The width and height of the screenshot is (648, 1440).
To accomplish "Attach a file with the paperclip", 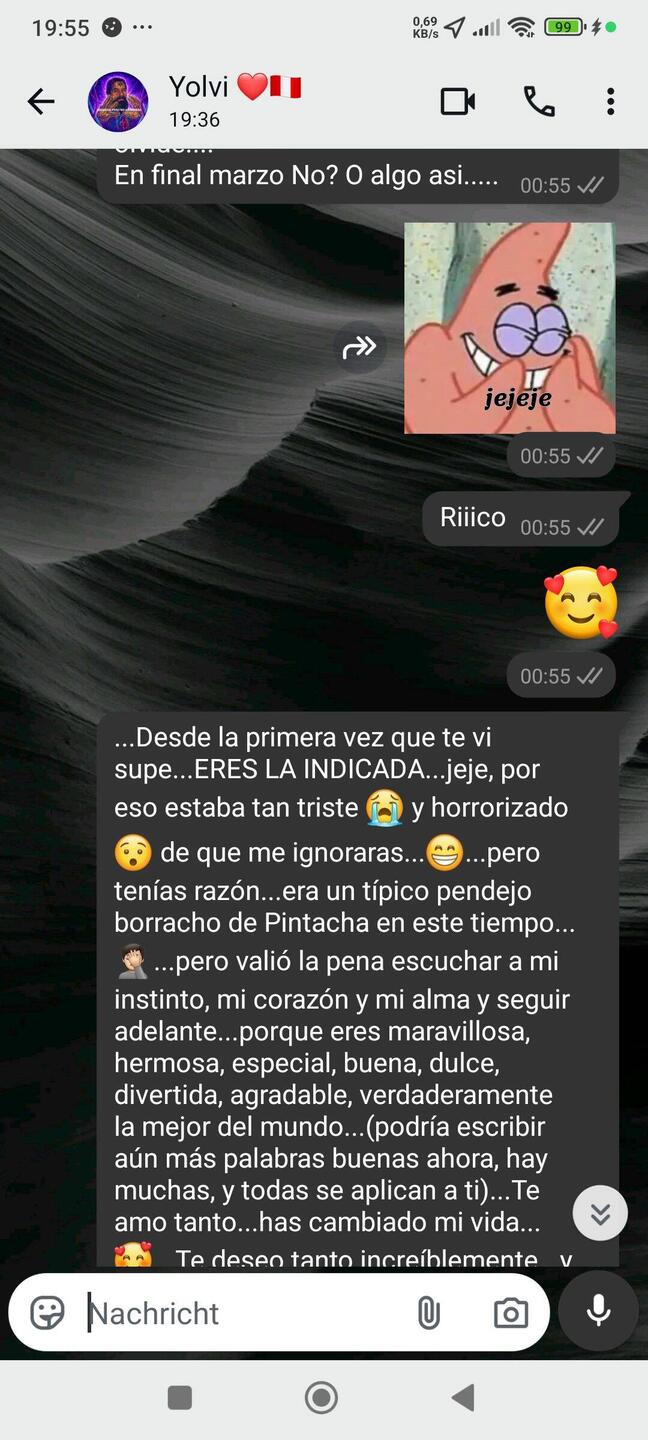I will tap(429, 1312).
